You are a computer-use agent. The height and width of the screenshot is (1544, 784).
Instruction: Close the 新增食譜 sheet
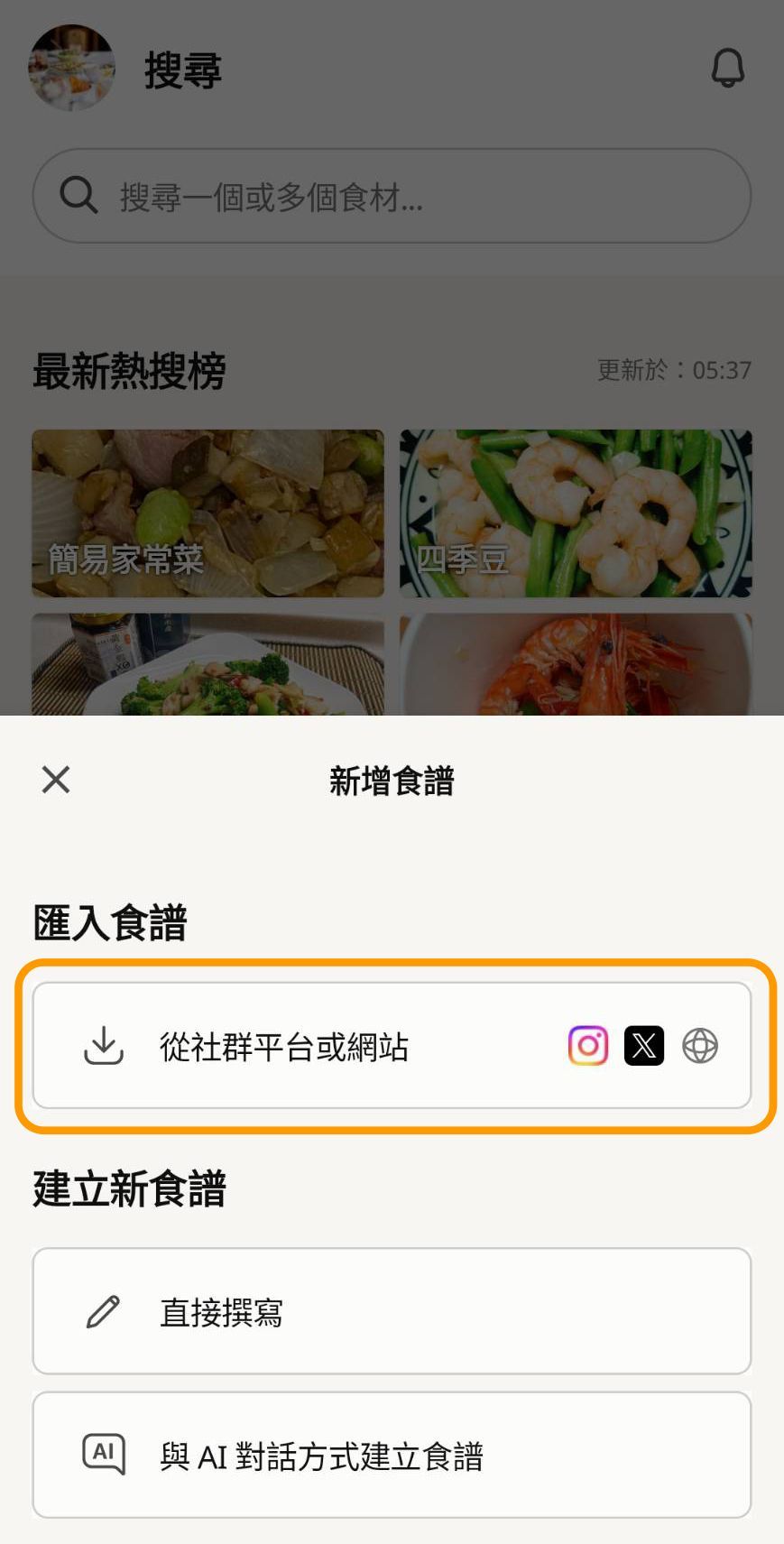[56, 780]
